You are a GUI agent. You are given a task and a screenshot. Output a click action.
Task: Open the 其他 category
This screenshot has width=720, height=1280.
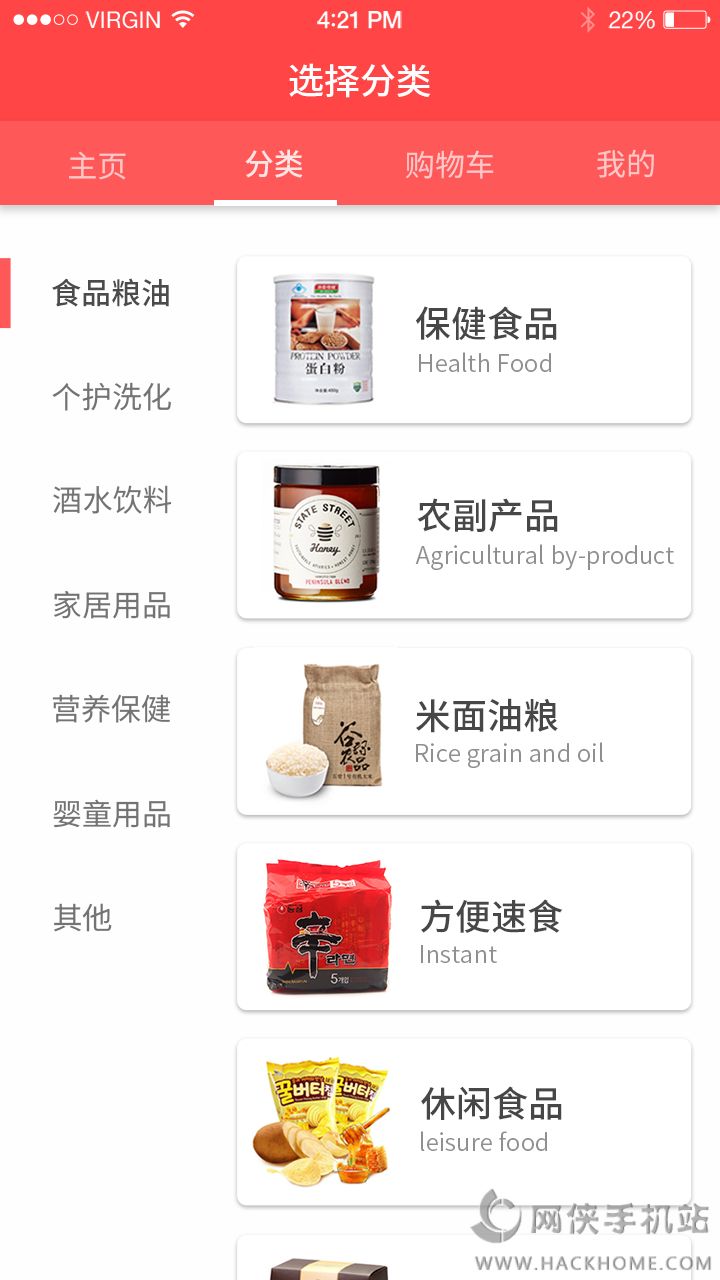(82, 918)
